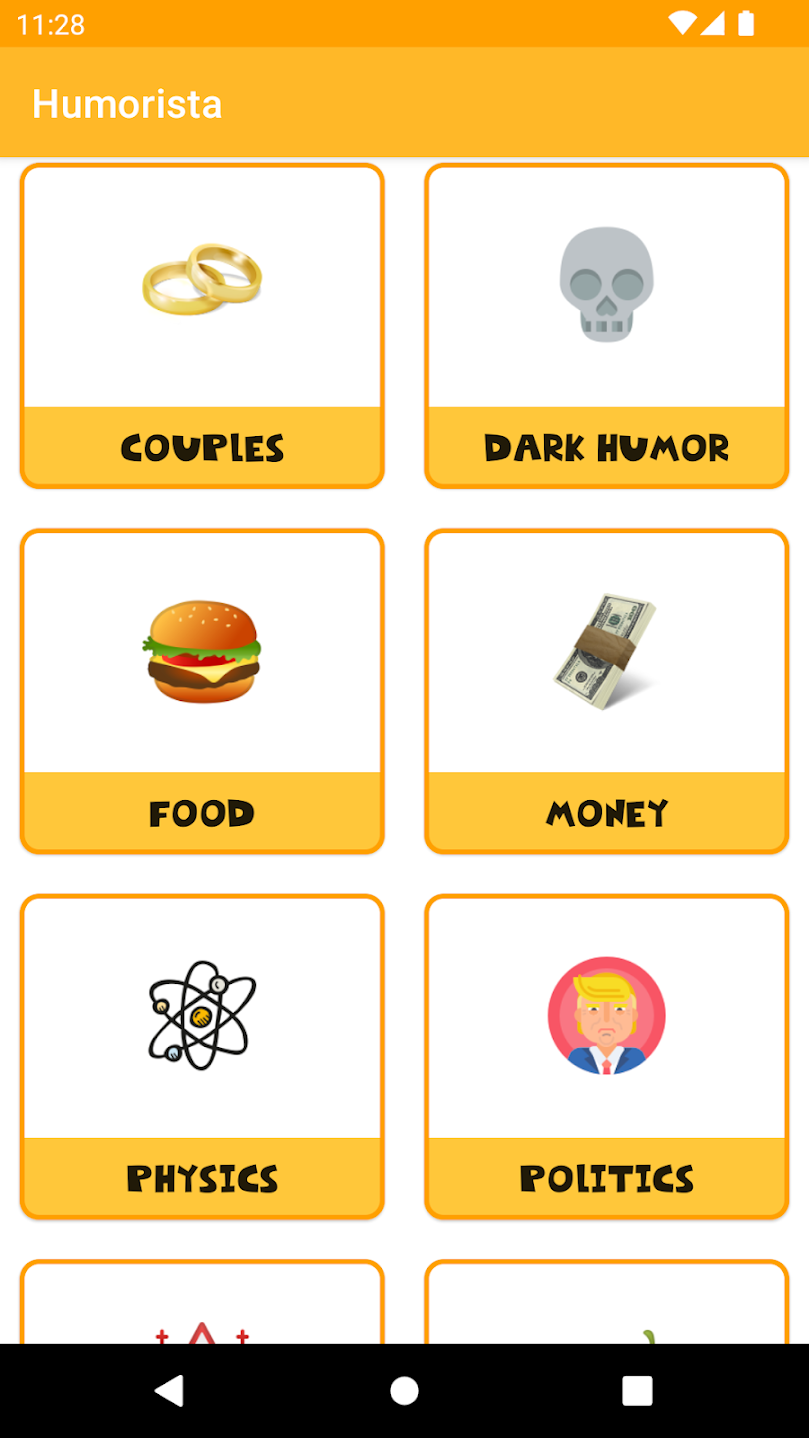
Task: Browse the Food jokes category
Action: 202,691
